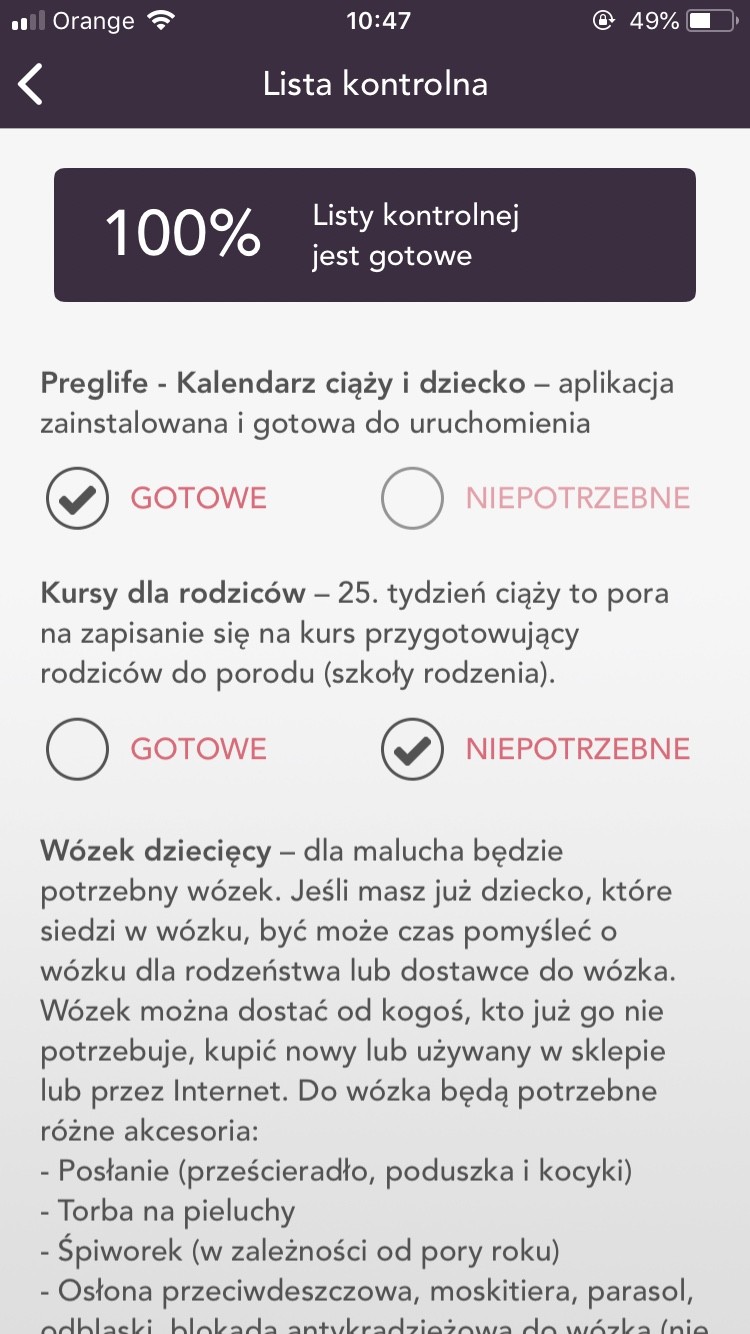Mark Preglife app item as NIEPOTRZEBNE

412,498
